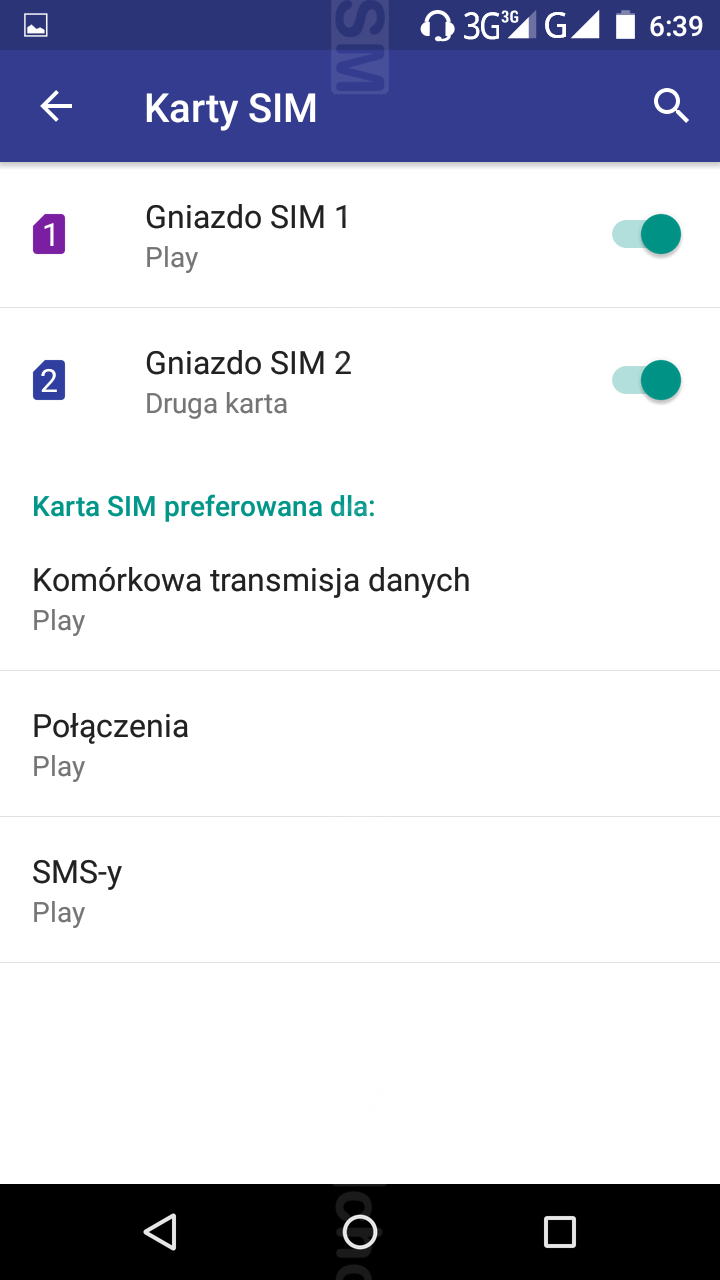Viewport: 720px width, 1280px height.
Task: Choose SIM for Komórkowa transmisja danych
Action: 250,598
